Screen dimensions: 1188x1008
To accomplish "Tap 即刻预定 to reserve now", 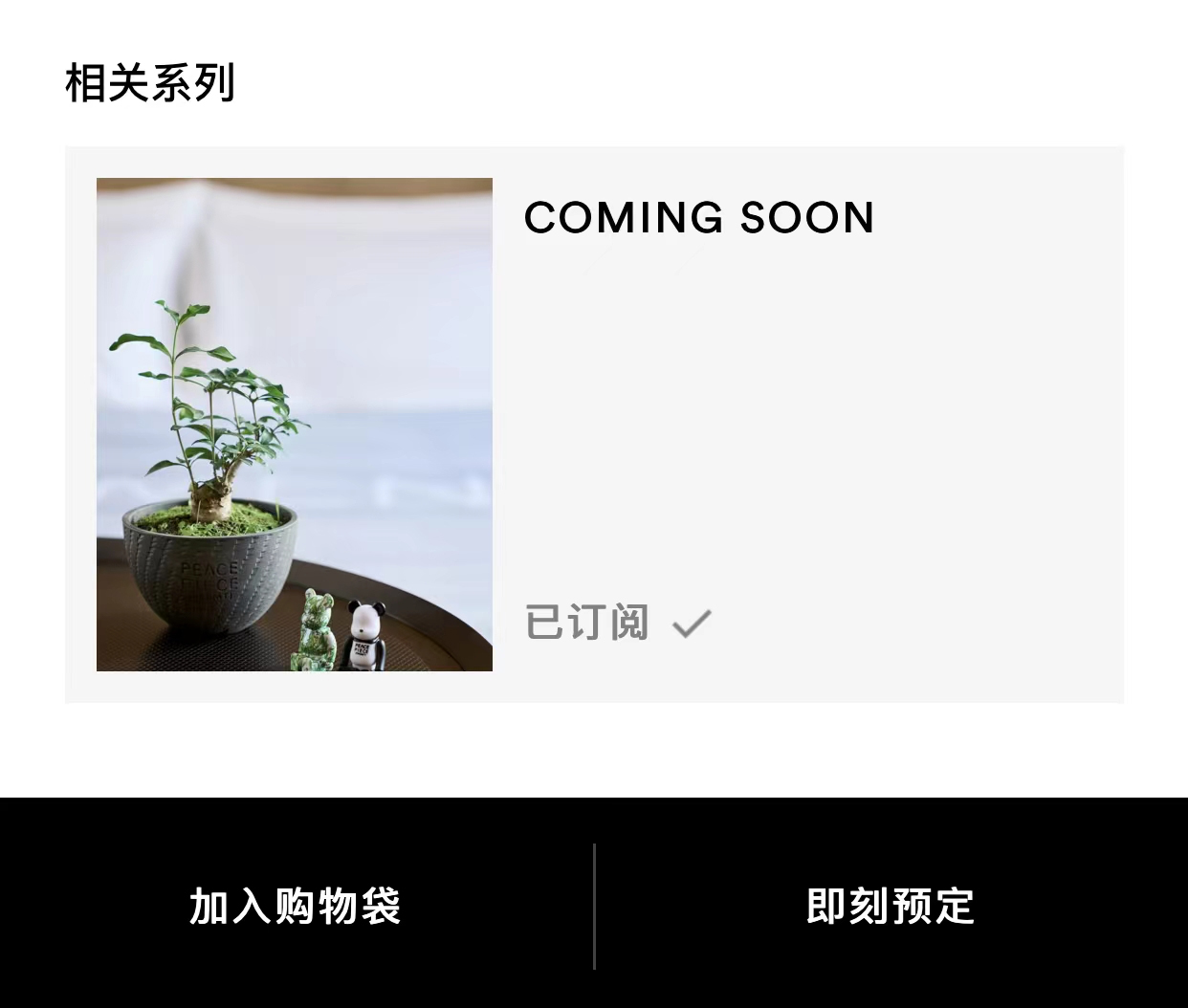I will pyautogui.click(x=890, y=906).
